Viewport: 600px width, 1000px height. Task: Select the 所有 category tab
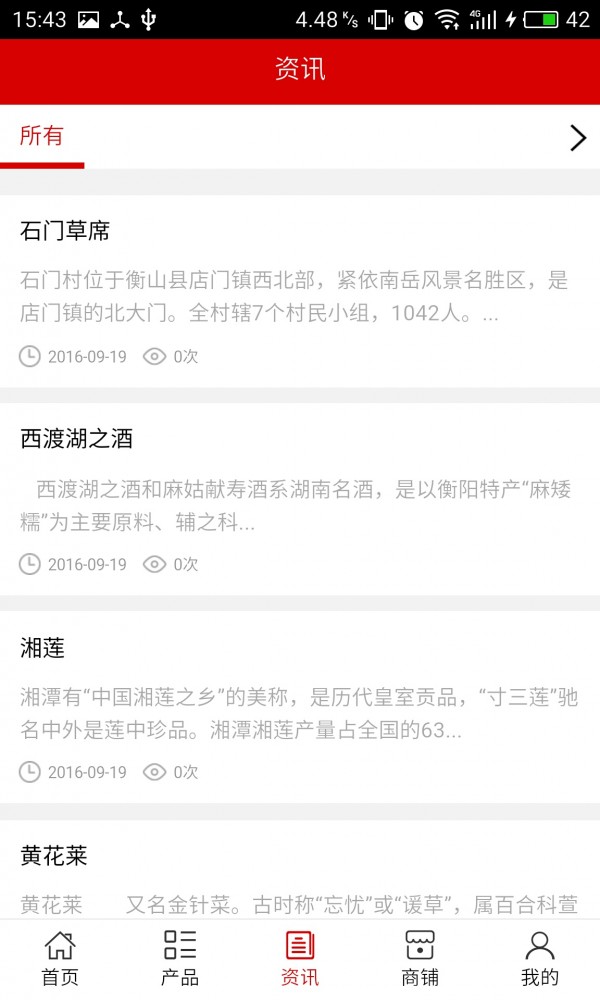(42, 137)
